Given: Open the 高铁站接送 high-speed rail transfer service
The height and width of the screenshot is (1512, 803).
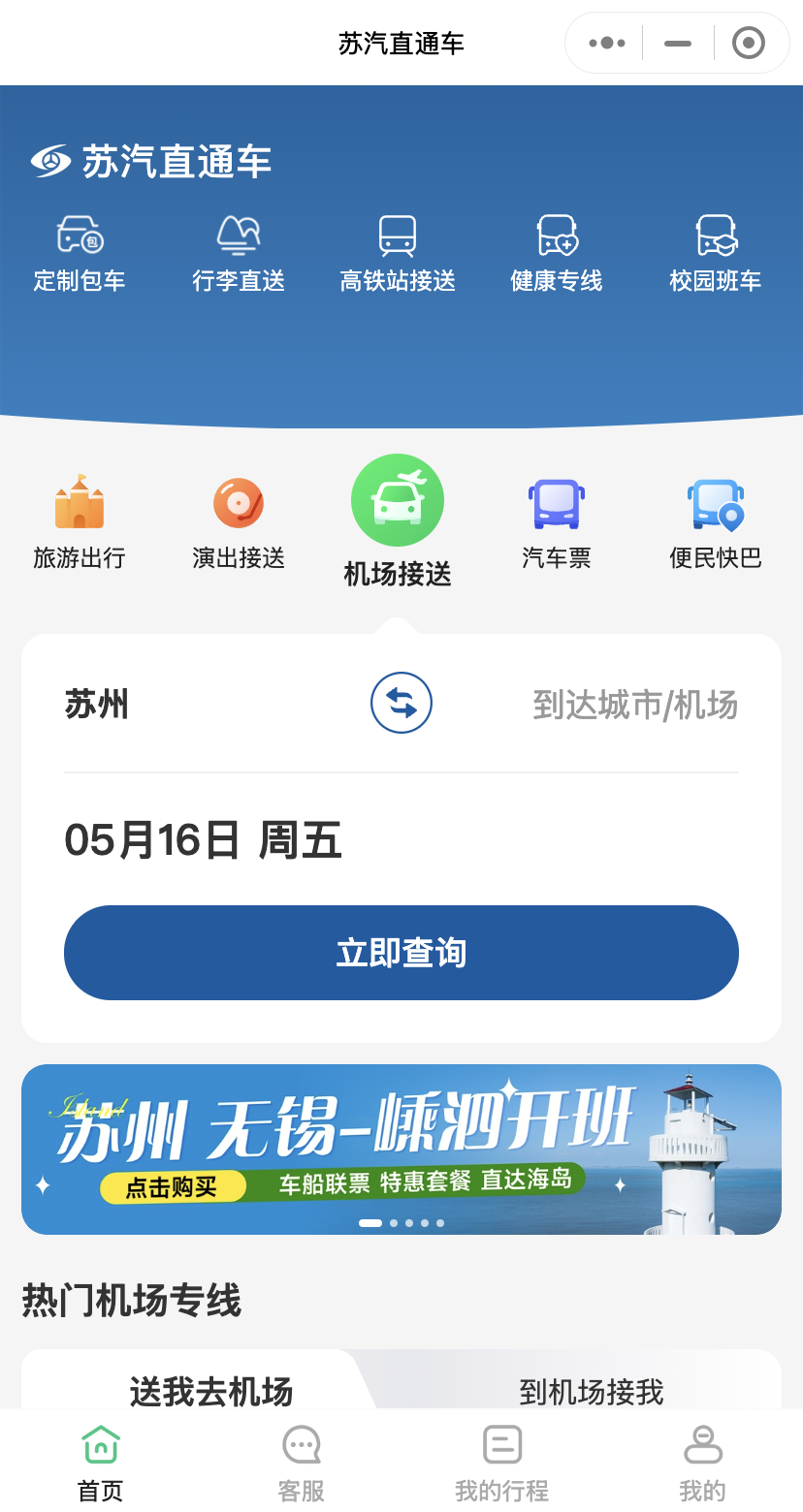Looking at the screenshot, I should (x=399, y=250).
